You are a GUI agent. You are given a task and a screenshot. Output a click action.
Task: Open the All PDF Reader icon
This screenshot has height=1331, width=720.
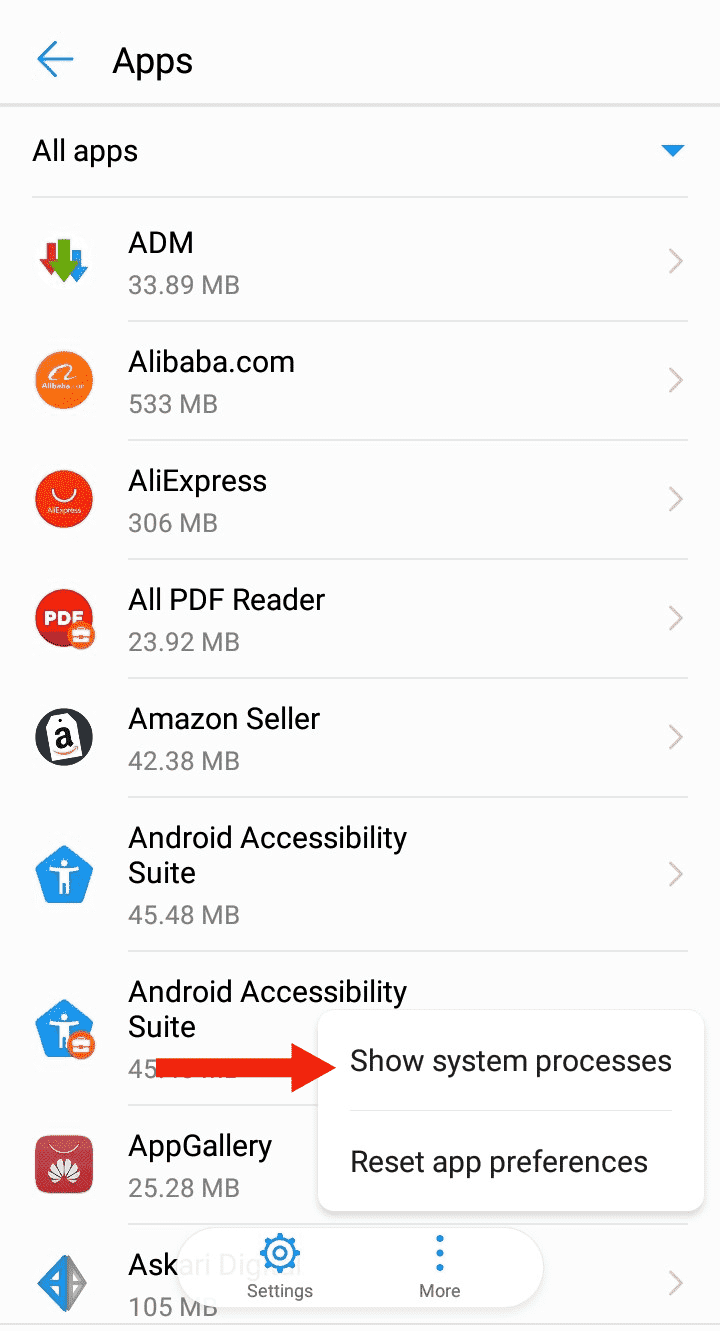(63, 618)
